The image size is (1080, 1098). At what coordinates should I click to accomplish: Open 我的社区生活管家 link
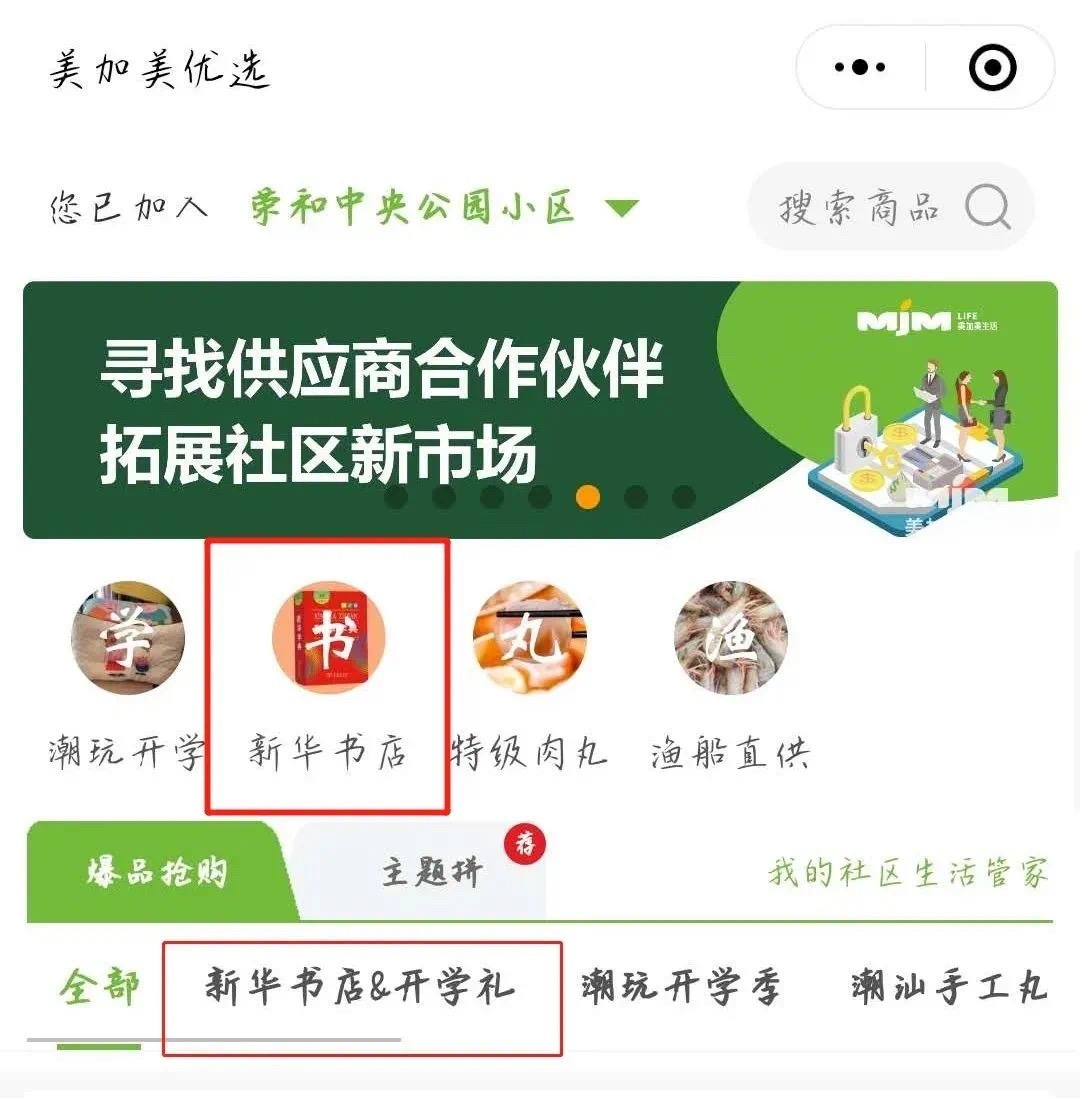pos(908,872)
